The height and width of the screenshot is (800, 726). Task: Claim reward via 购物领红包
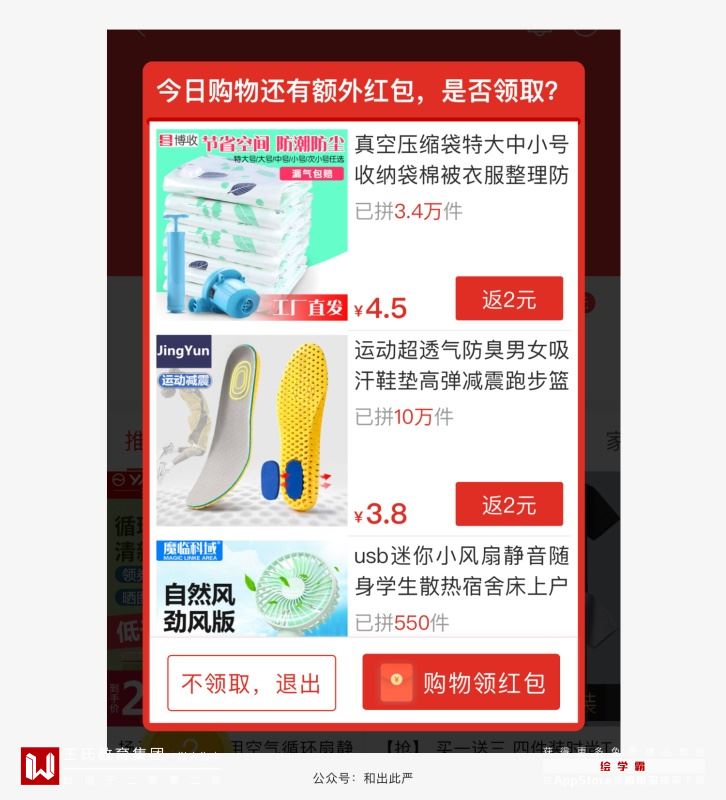461,682
